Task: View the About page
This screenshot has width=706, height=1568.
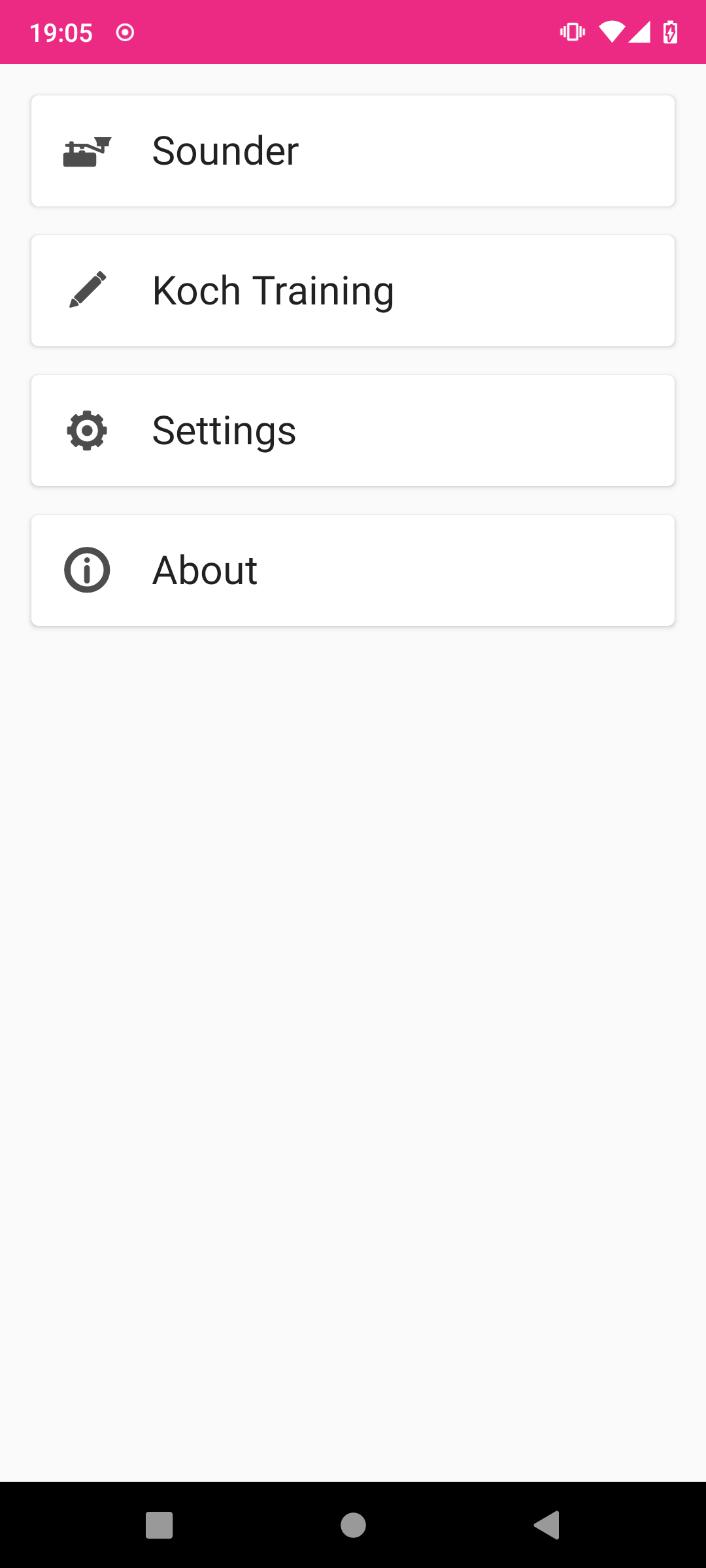Action: click(353, 570)
